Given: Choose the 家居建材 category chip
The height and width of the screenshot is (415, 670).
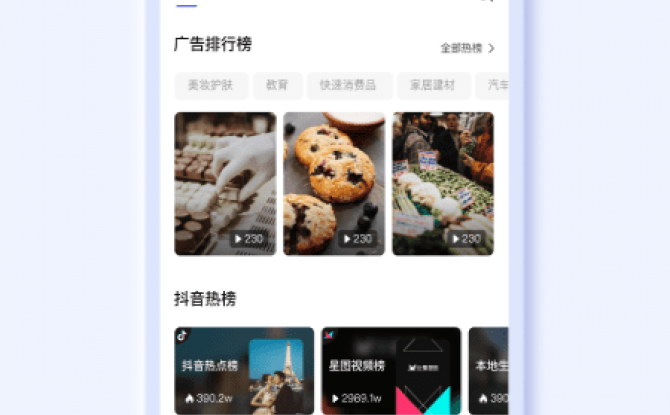Looking at the screenshot, I should point(432,85).
